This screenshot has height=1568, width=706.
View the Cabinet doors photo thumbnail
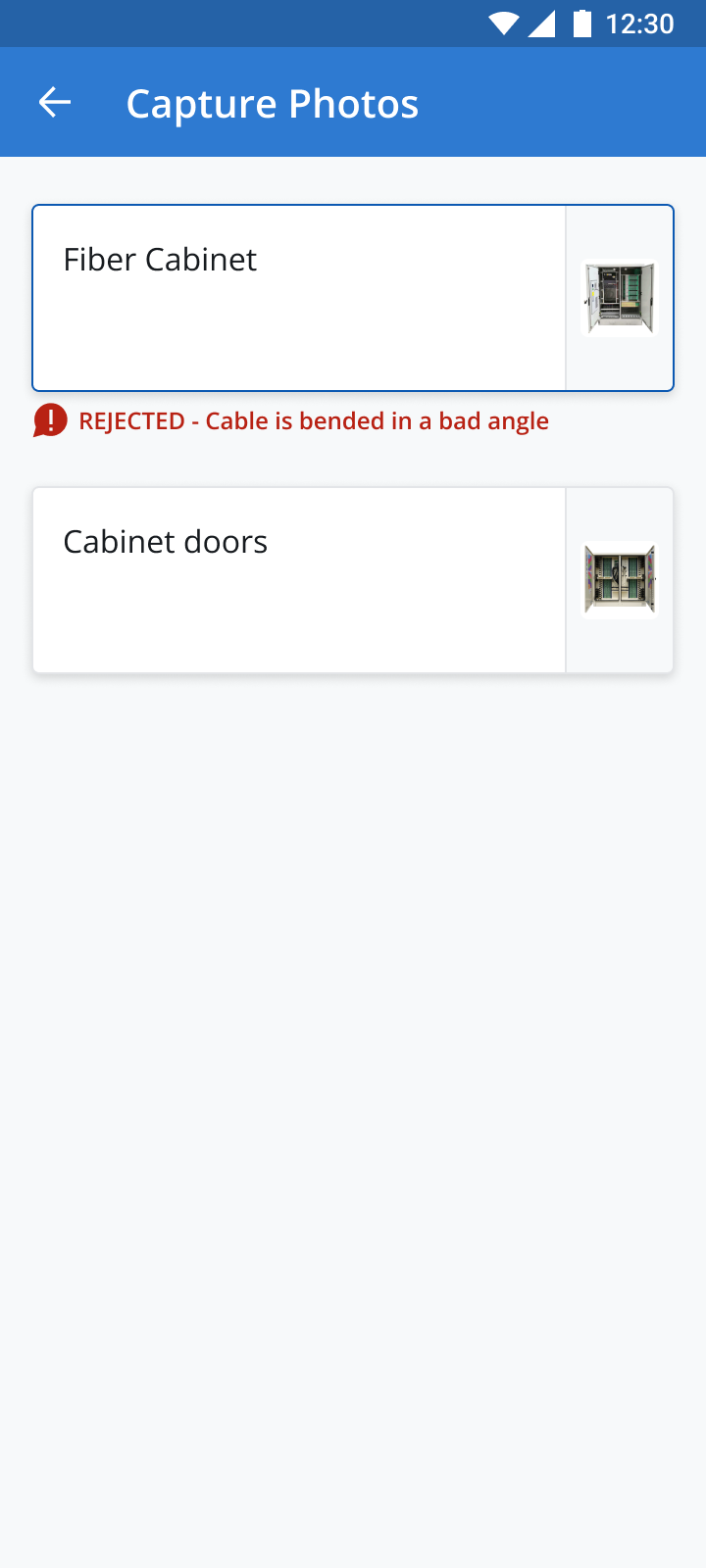tap(619, 580)
